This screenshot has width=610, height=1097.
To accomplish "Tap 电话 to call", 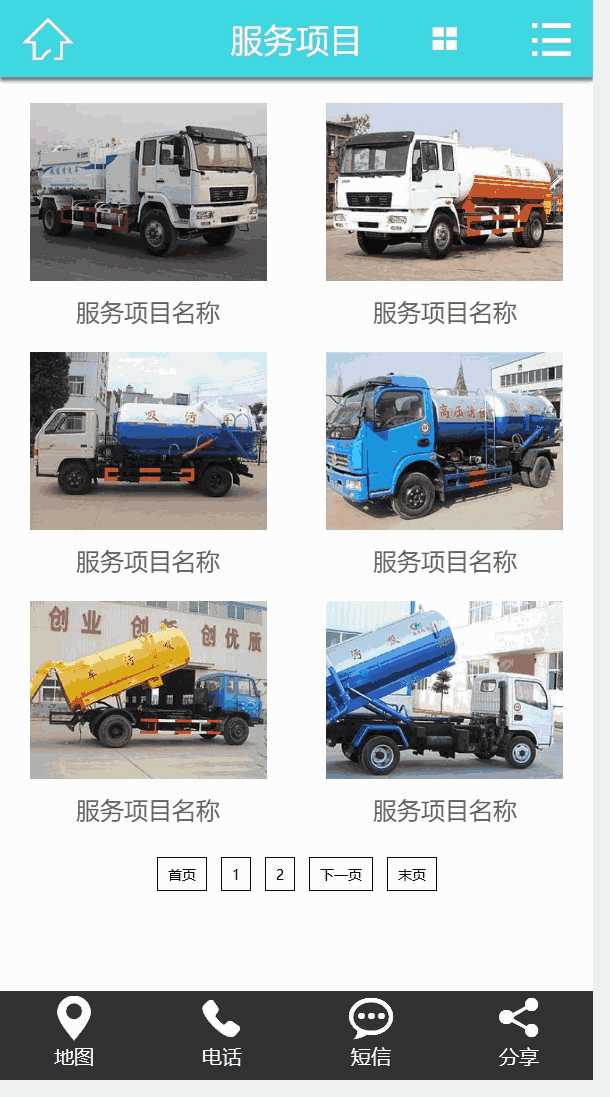I will (222, 1034).
